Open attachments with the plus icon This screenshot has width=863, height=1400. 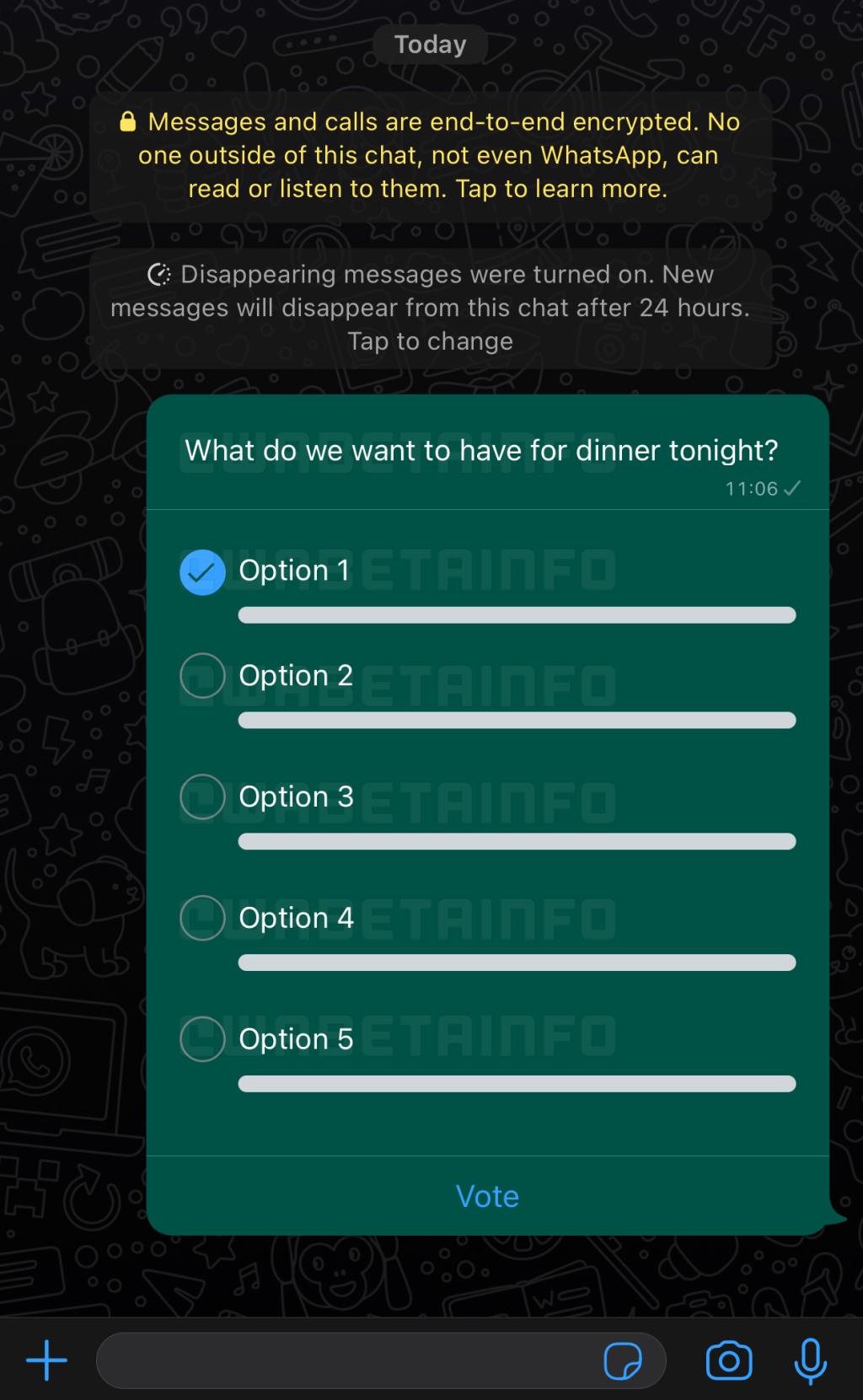(46, 1360)
